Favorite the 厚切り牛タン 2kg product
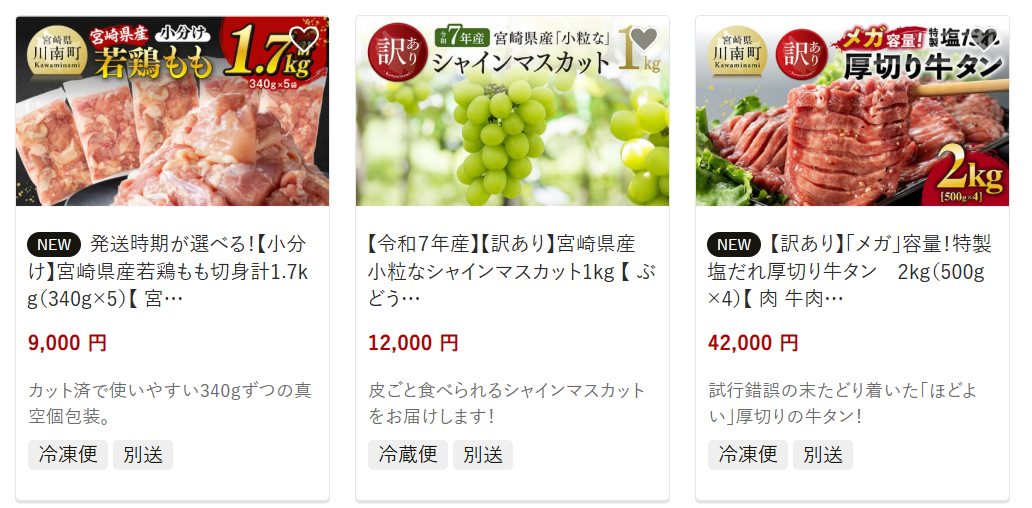1032x508 pixels. point(984,40)
